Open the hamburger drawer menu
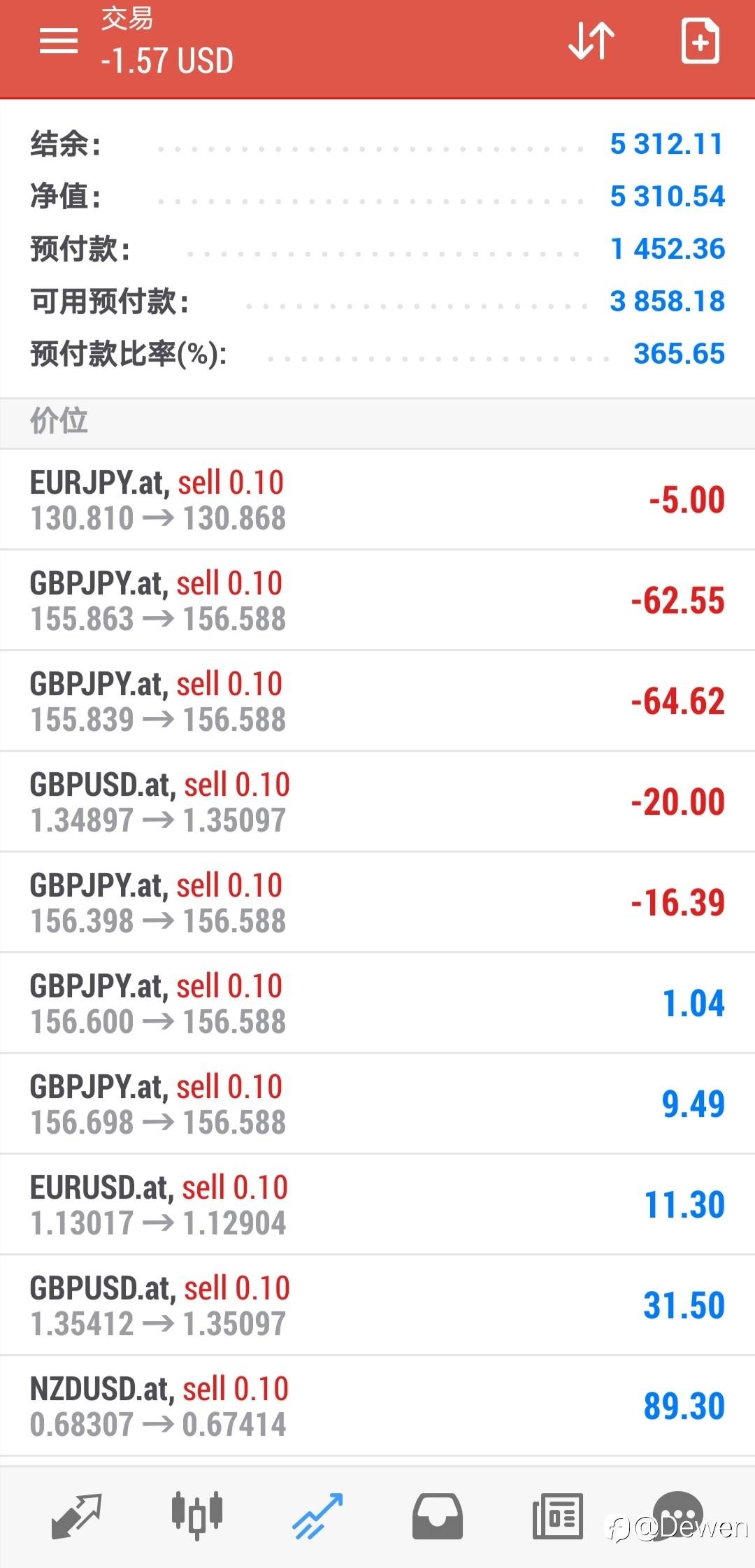 (x=59, y=41)
